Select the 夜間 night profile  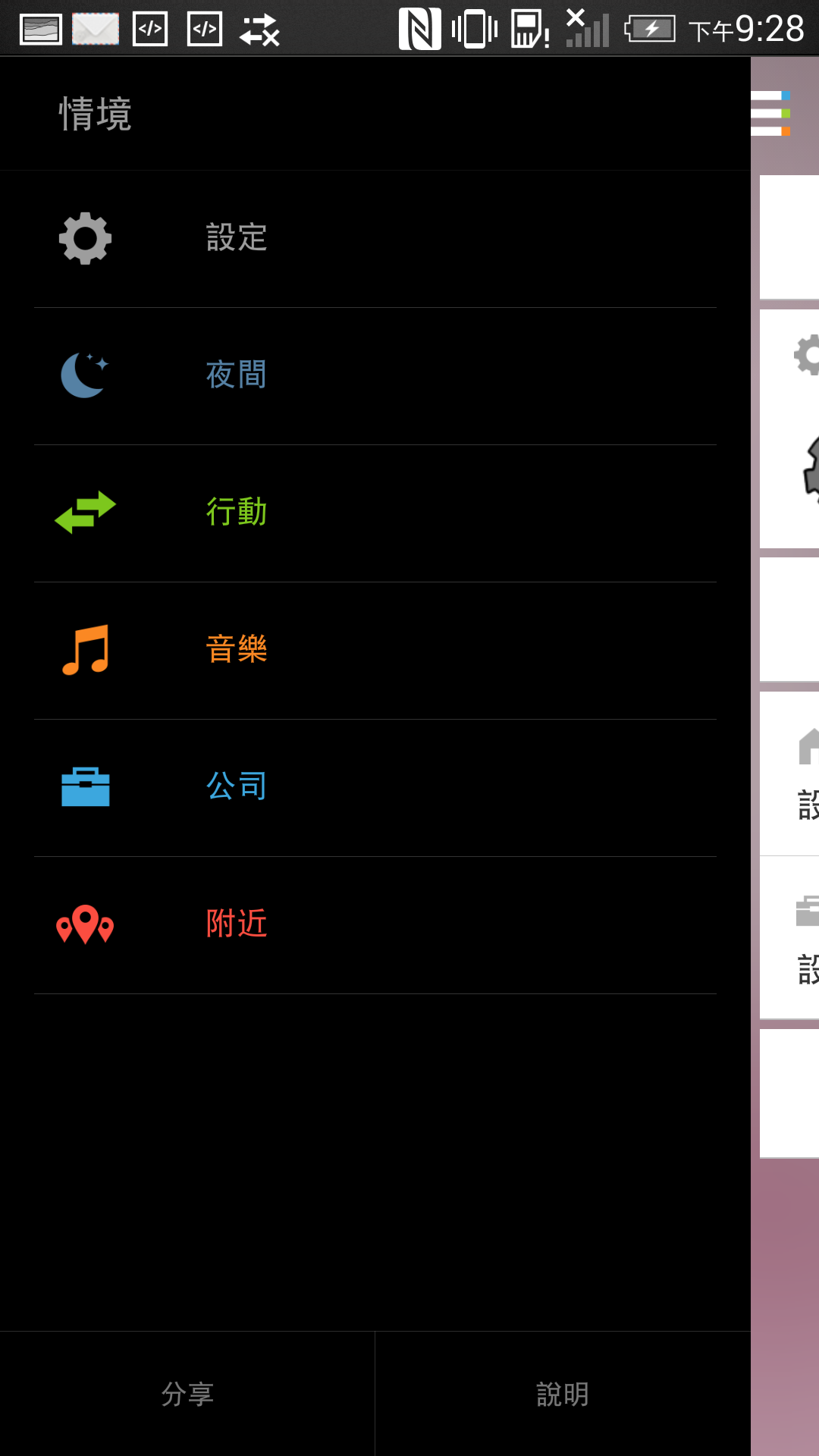point(375,376)
